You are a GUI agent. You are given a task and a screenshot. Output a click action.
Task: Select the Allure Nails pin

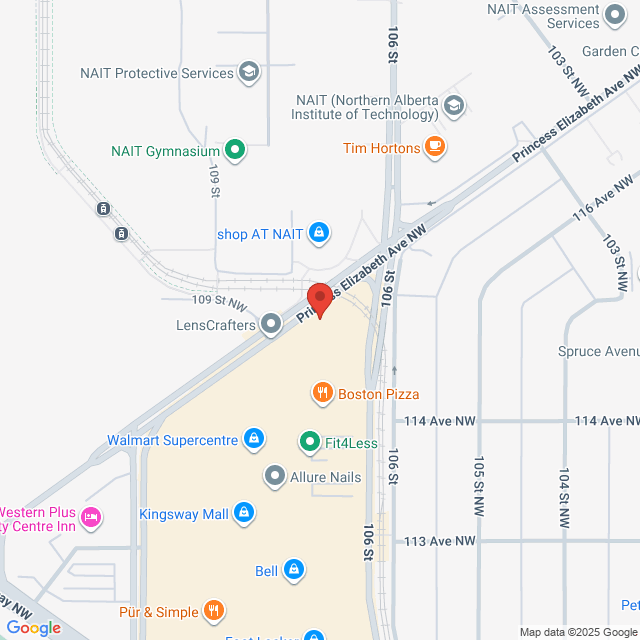coord(274,477)
